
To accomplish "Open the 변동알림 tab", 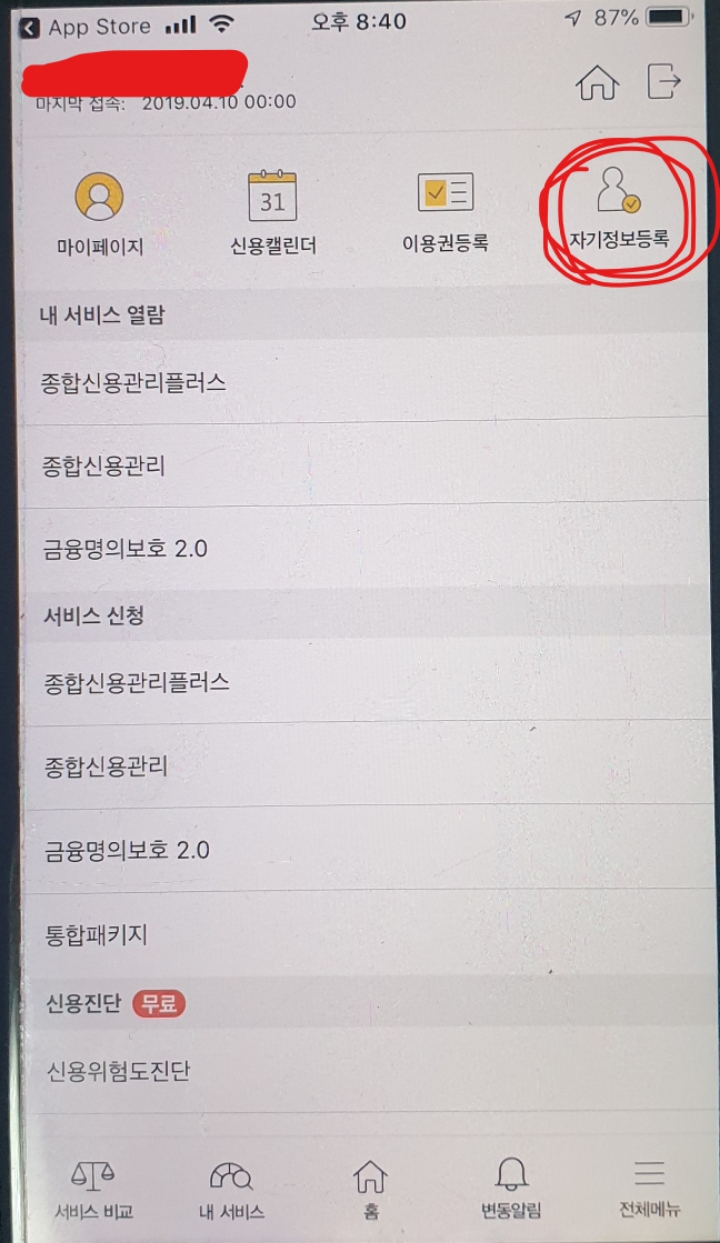I will pyautogui.click(x=511, y=1190).
